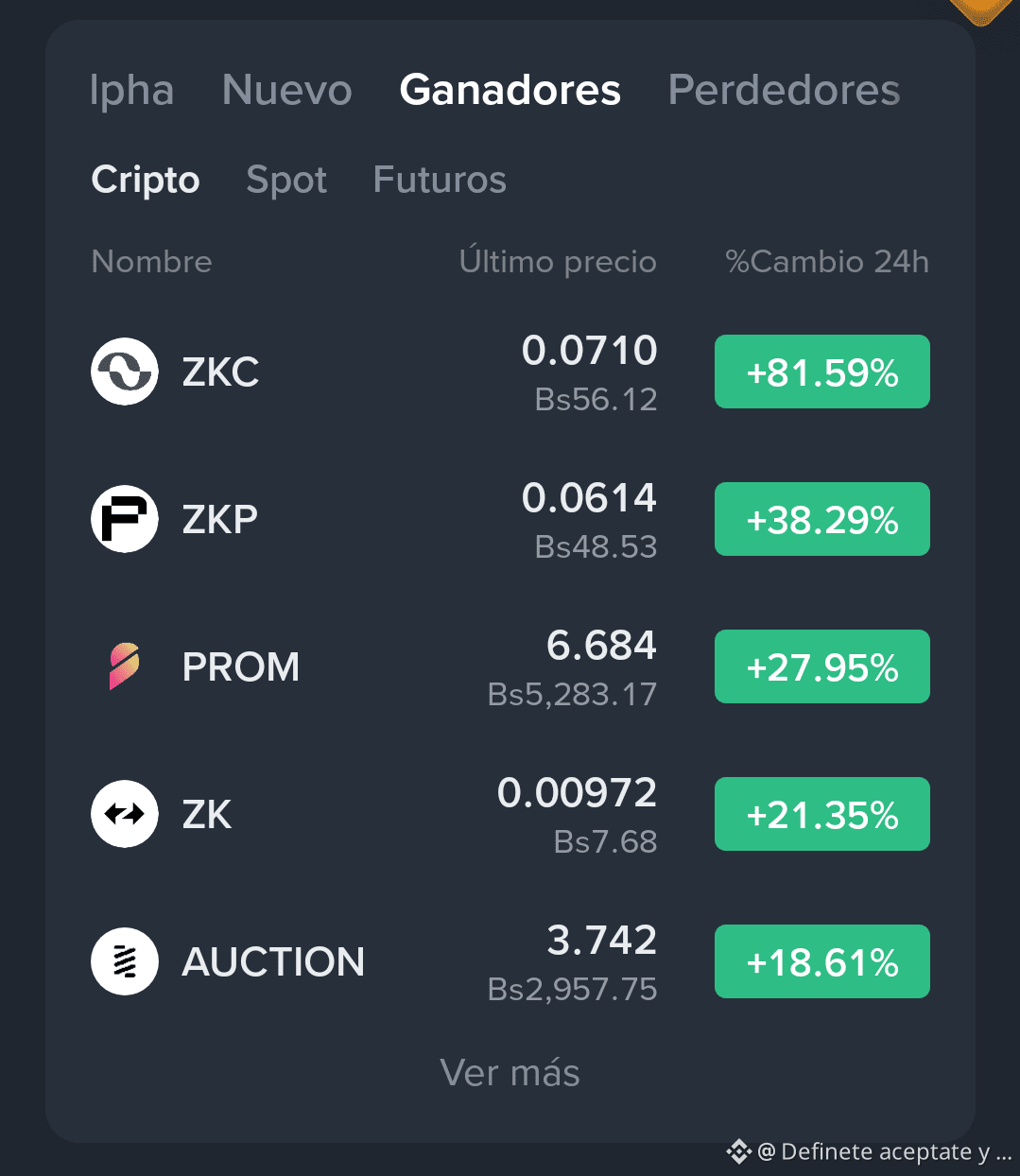Open the ZKC coin row
The height and width of the screenshot is (1176, 1020).
point(510,372)
